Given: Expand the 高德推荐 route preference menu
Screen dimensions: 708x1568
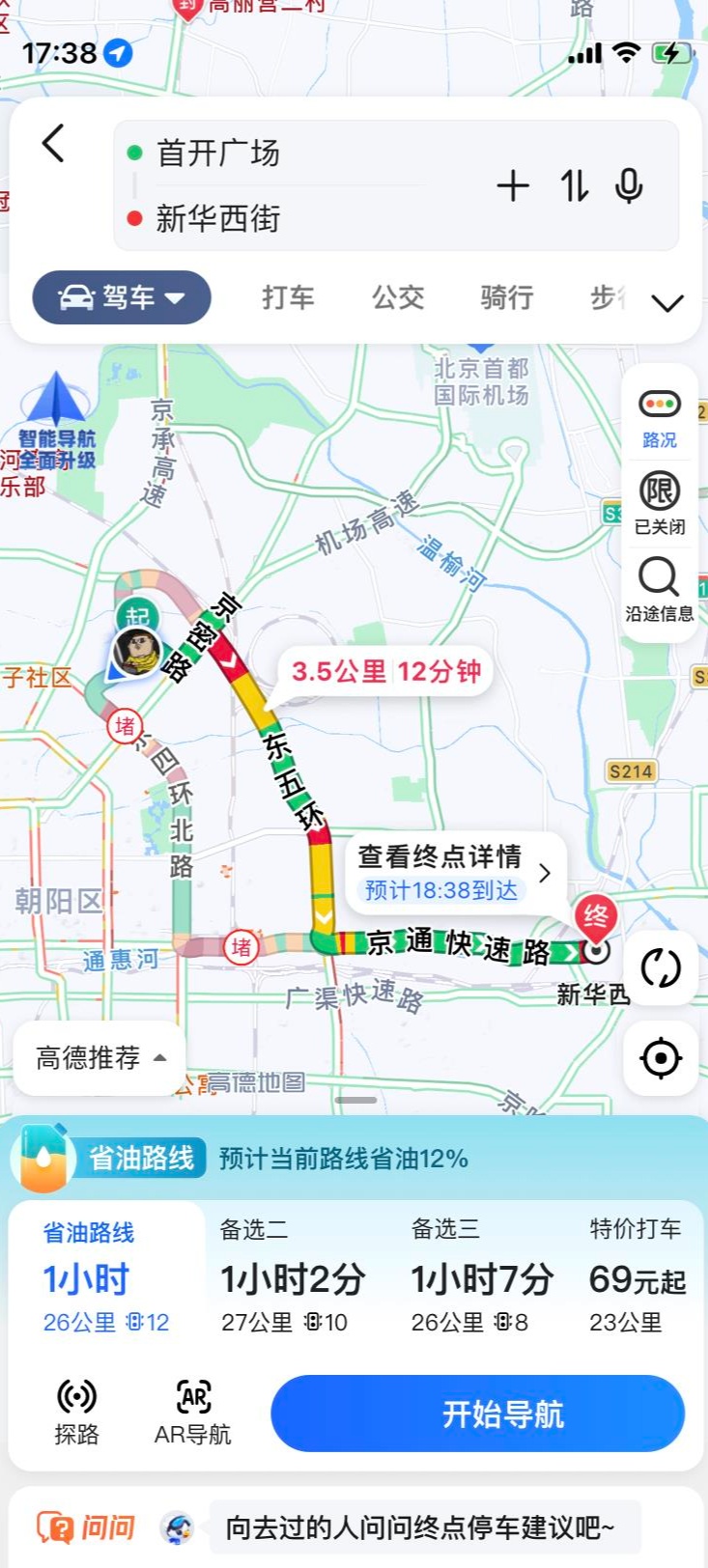Looking at the screenshot, I should tap(98, 1058).
